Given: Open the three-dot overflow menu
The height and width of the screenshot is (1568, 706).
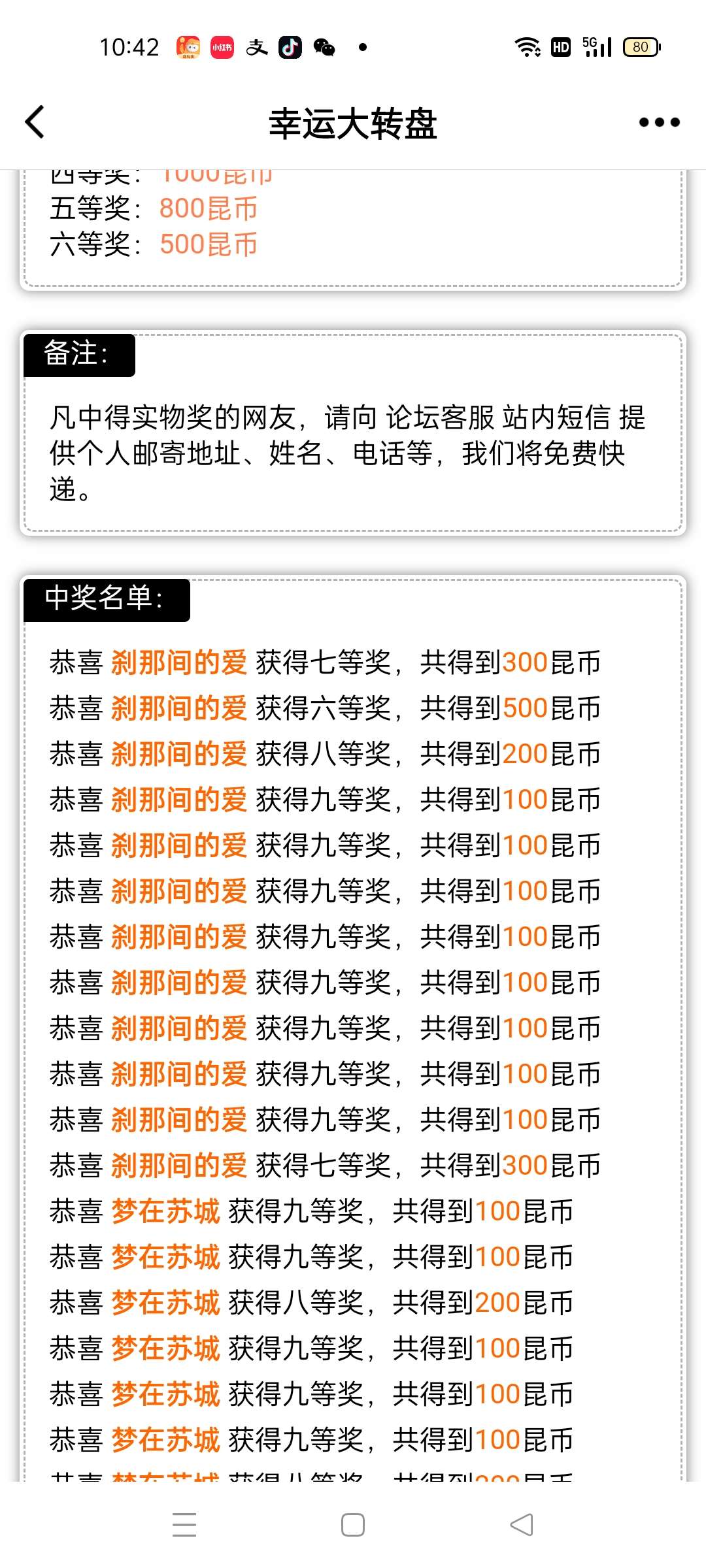Looking at the screenshot, I should click(659, 122).
